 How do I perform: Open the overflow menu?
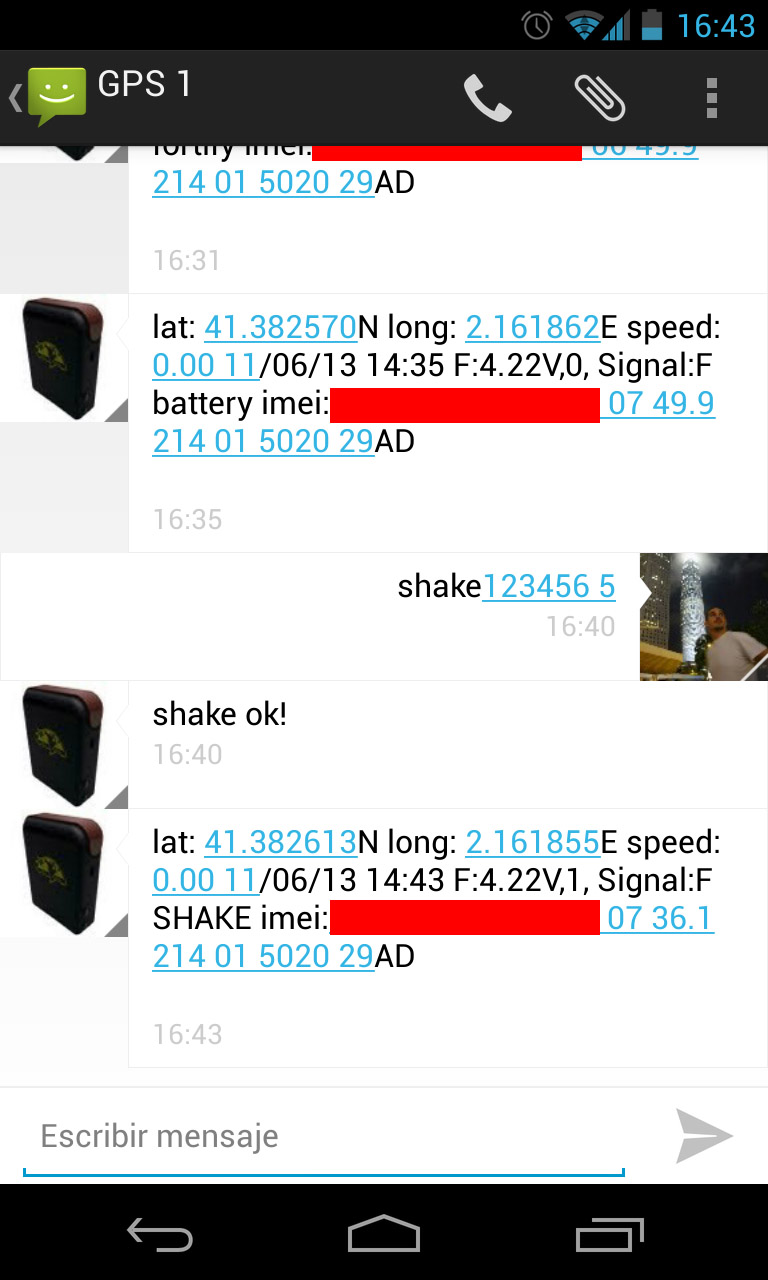point(711,98)
